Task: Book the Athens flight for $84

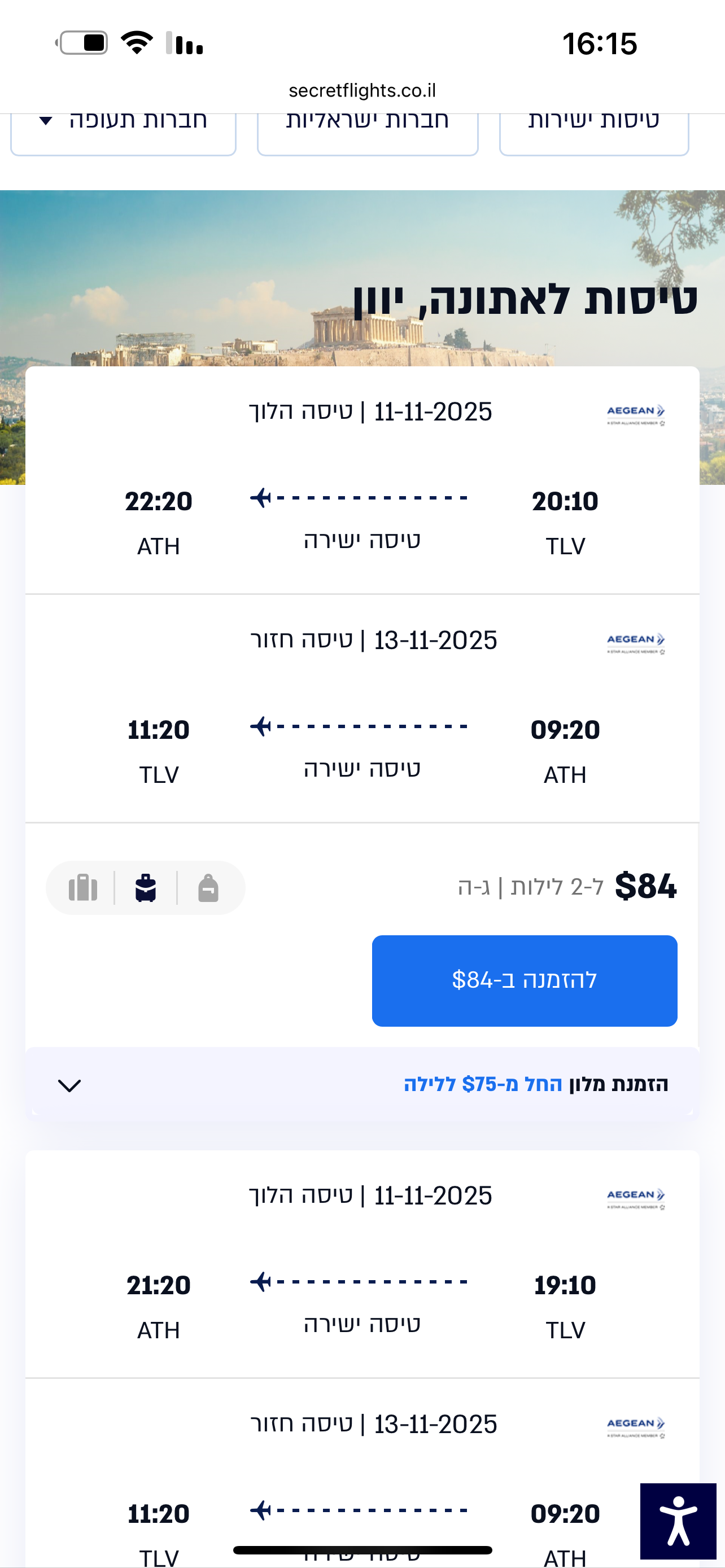Action: pos(524,980)
